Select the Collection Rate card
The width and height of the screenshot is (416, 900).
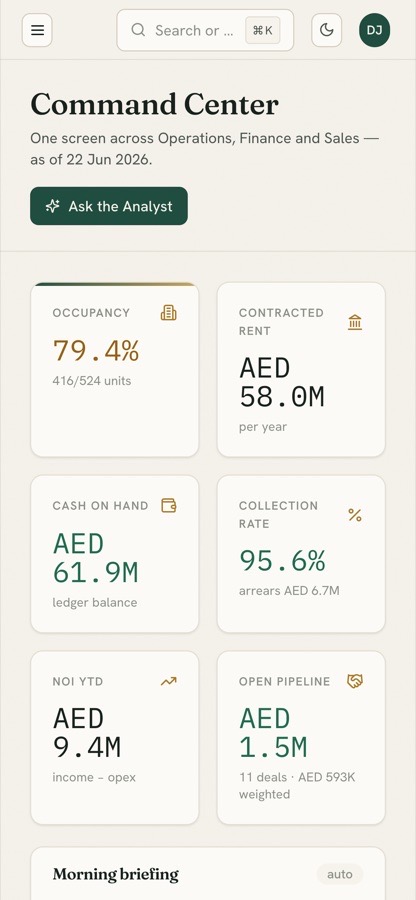pos(301,554)
